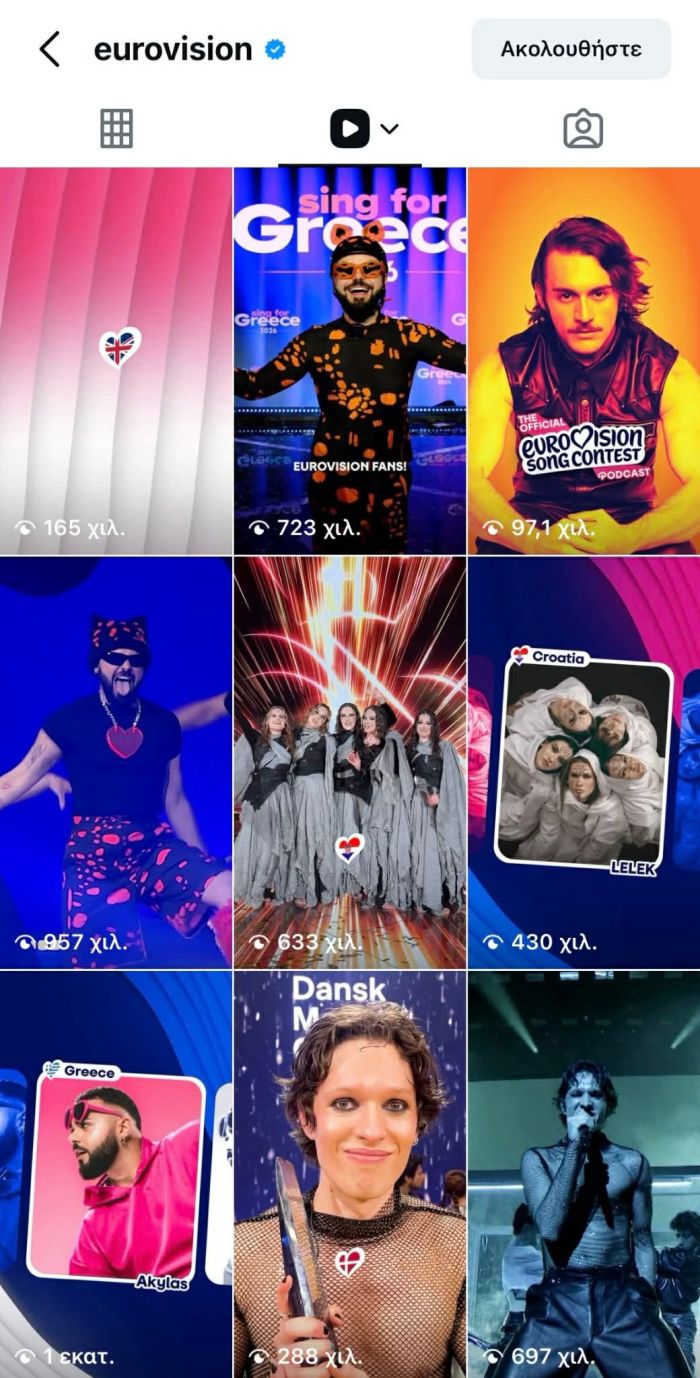Screen dimensions: 700x1378
Task: Open the Eurovision Song Contest Podcast reel
Action: [584, 360]
